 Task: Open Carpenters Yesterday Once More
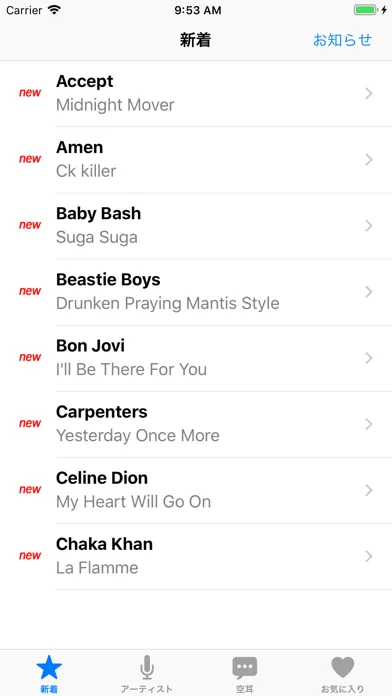point(196,424)
